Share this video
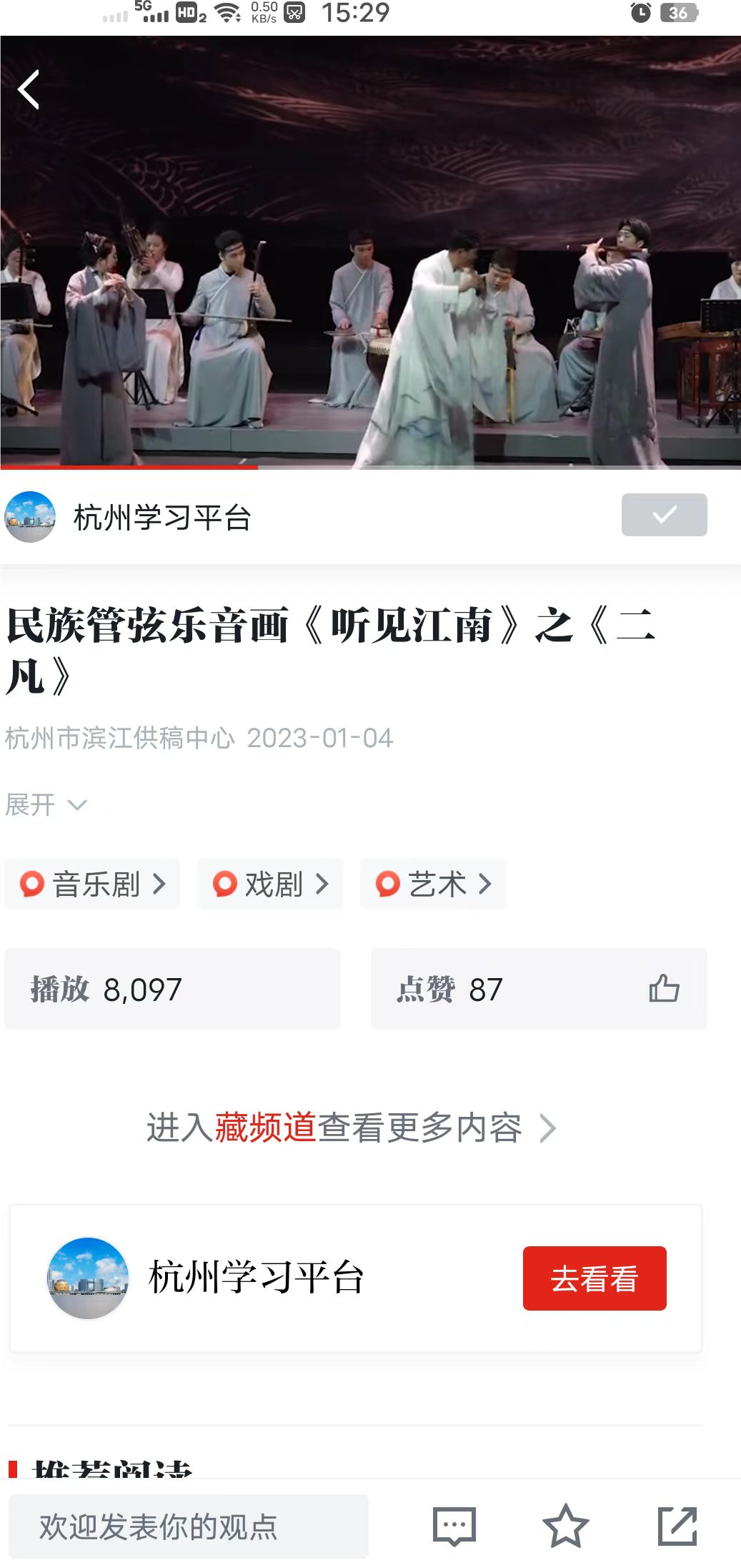This screenshot has width=741, height=1568. coord(677,1527)
